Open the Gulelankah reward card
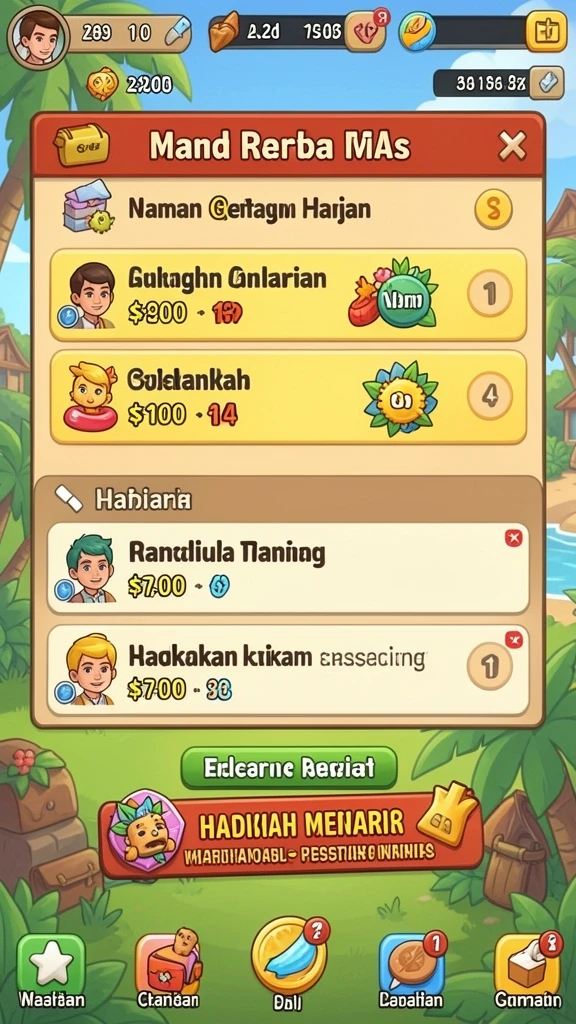The image size is (576, 1024). pyautogui.click(x=288, y=398)
